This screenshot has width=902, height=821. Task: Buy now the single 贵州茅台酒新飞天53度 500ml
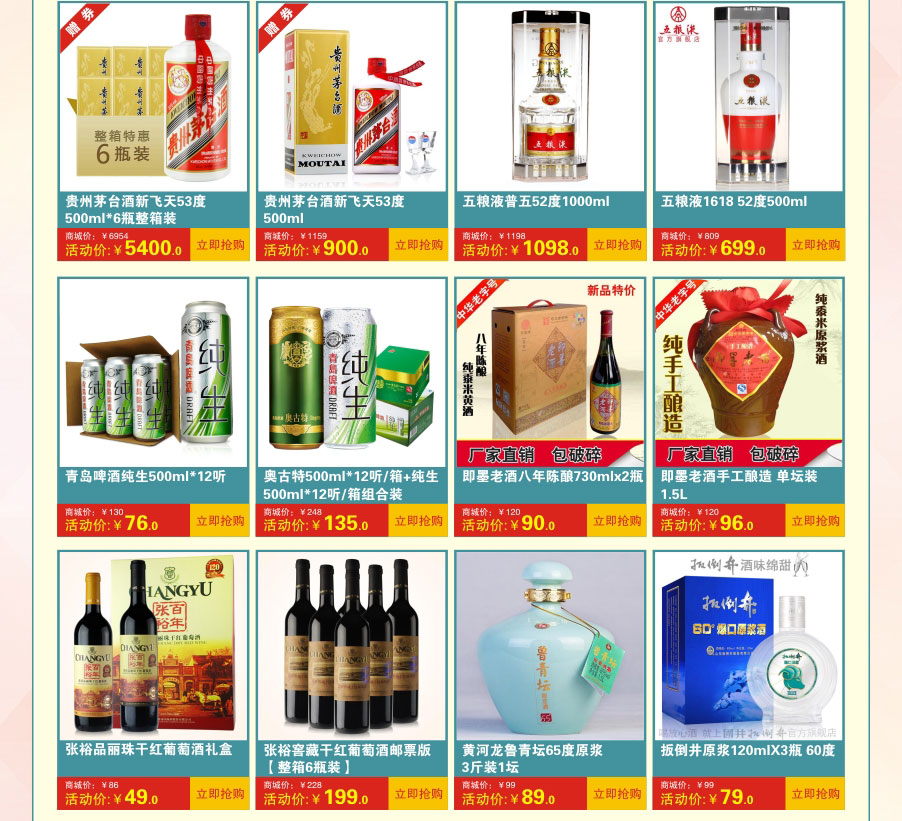click(x=418, y=245)
